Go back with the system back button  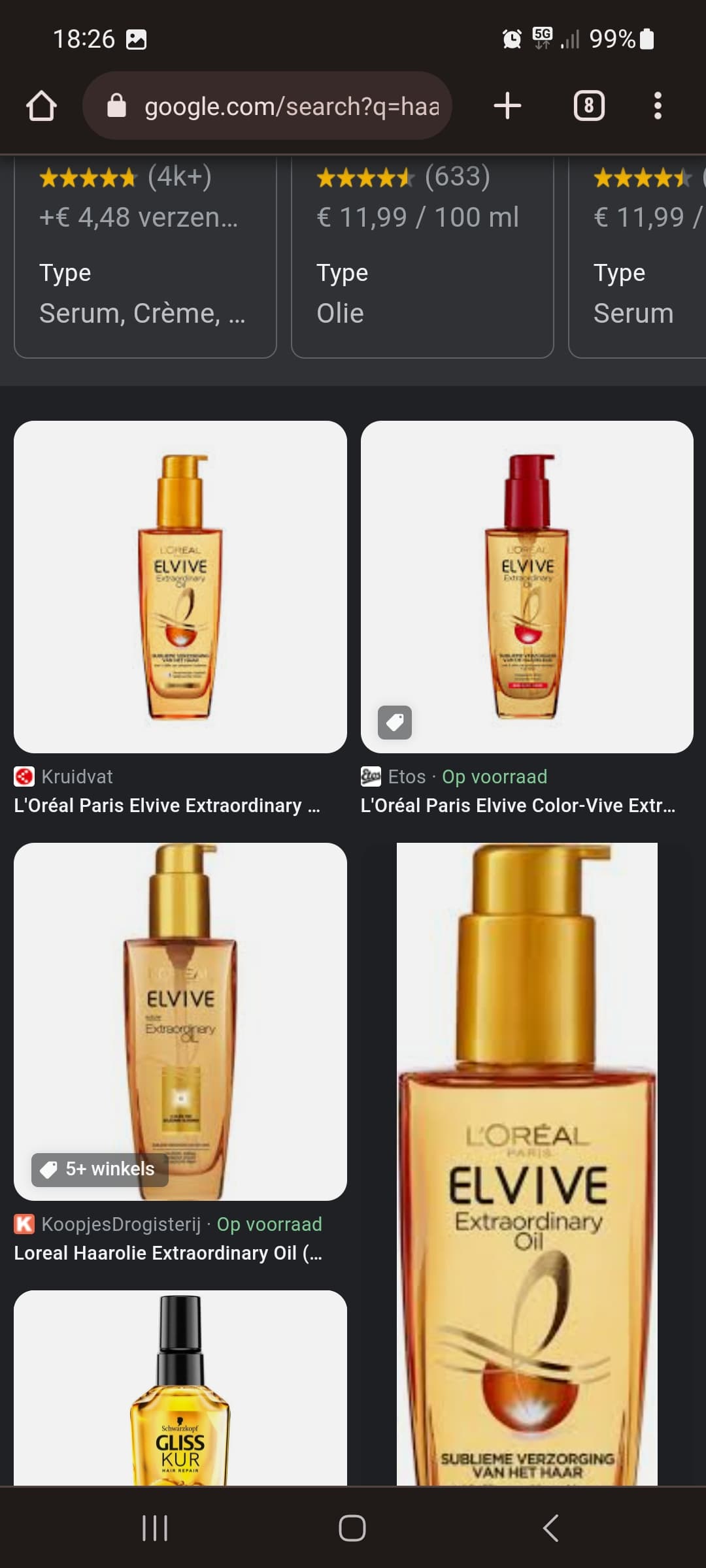550,1528
